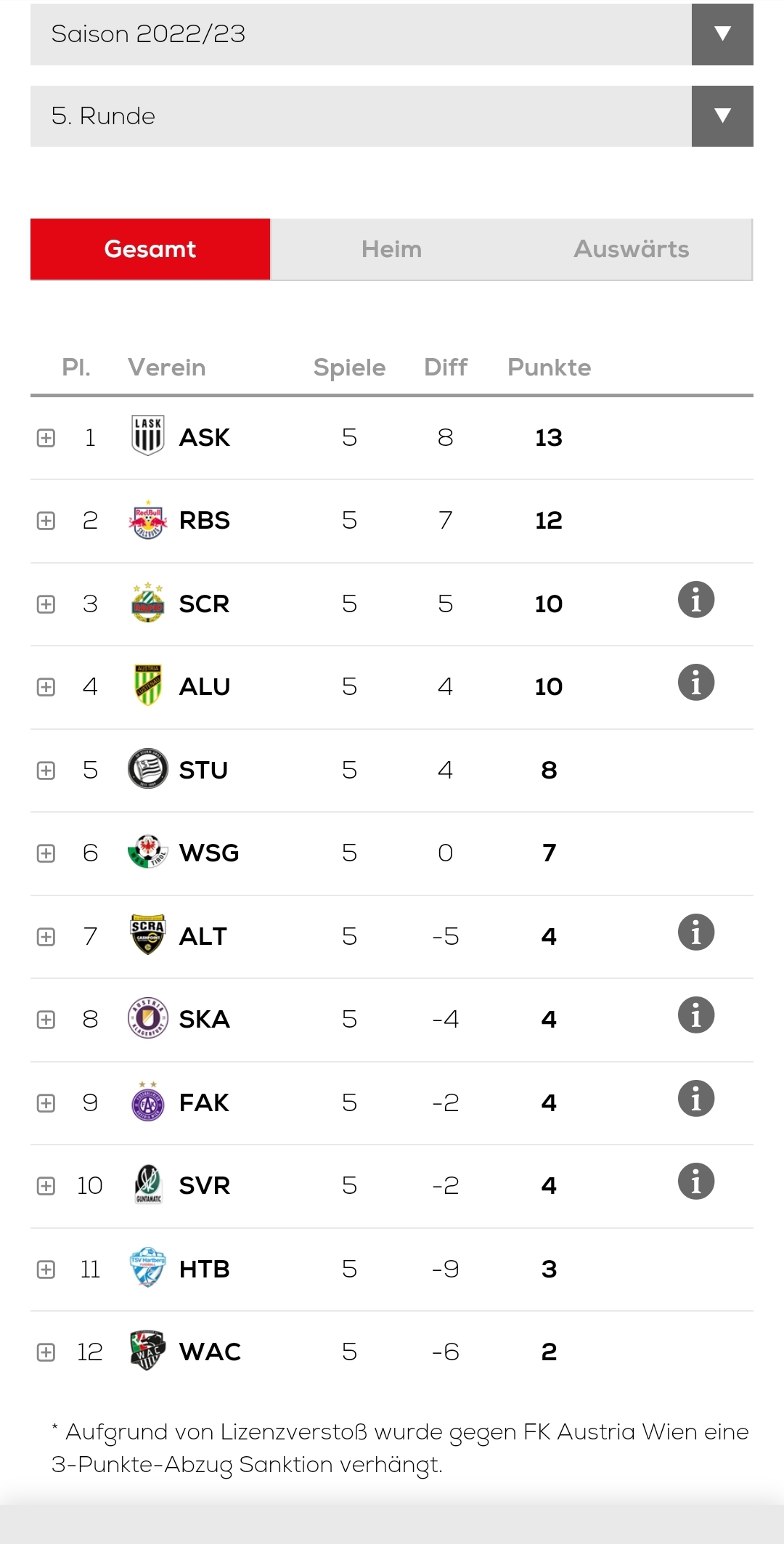View info note for SVR
Viewport: 784px width, 1544px height.
[696, 1182]
